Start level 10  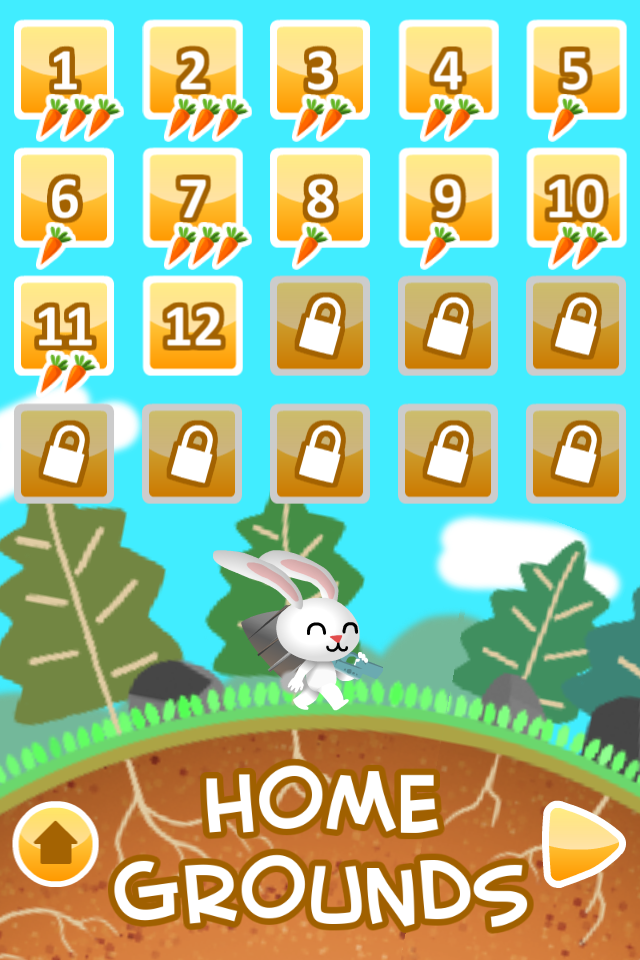coord(575,198)
